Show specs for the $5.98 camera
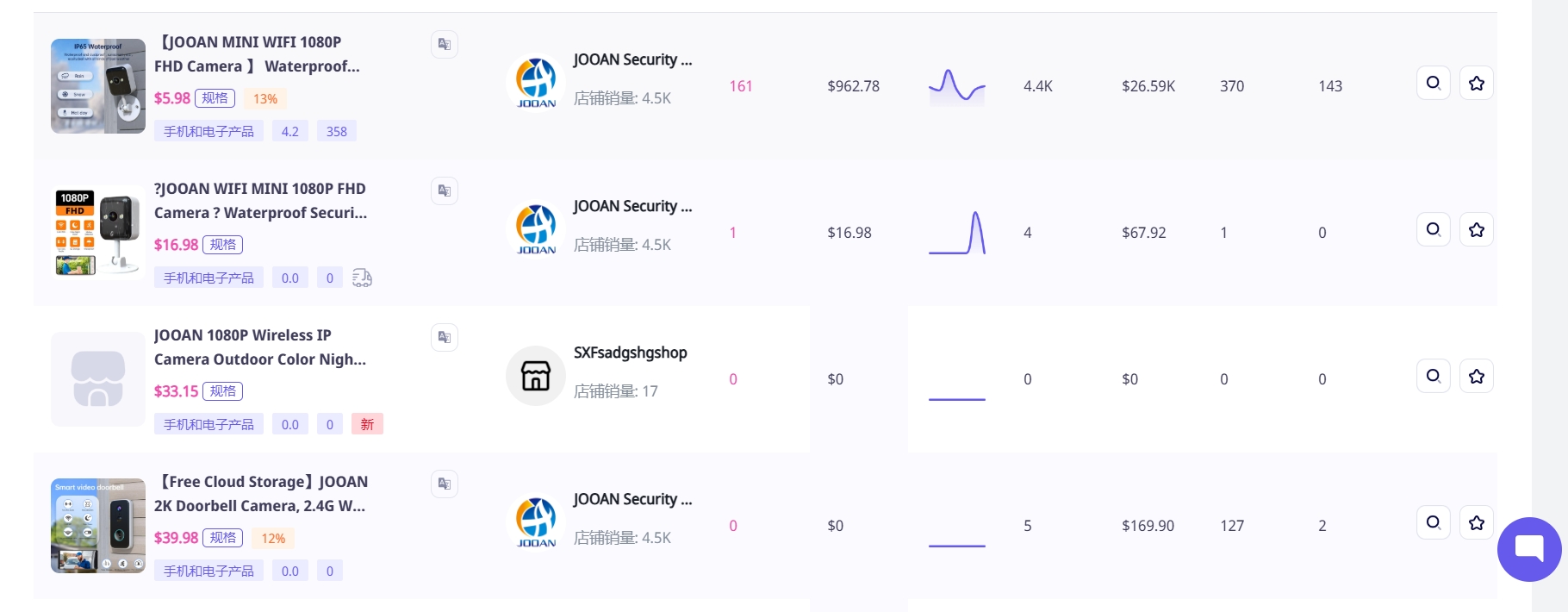This screenshot has width=1568, height=612. click(x=215, y=98)
